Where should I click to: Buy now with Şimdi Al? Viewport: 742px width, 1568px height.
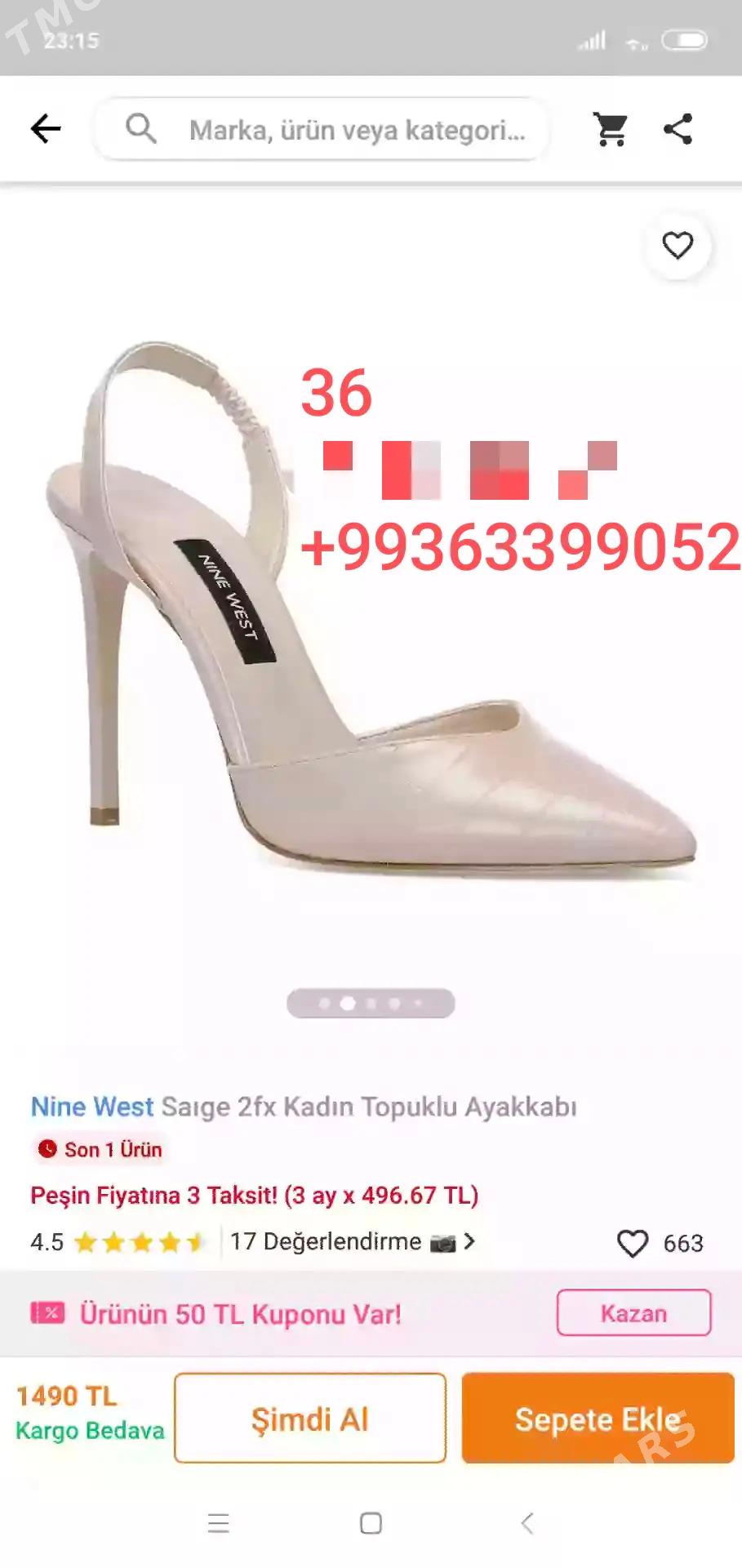coord(309,1419)
